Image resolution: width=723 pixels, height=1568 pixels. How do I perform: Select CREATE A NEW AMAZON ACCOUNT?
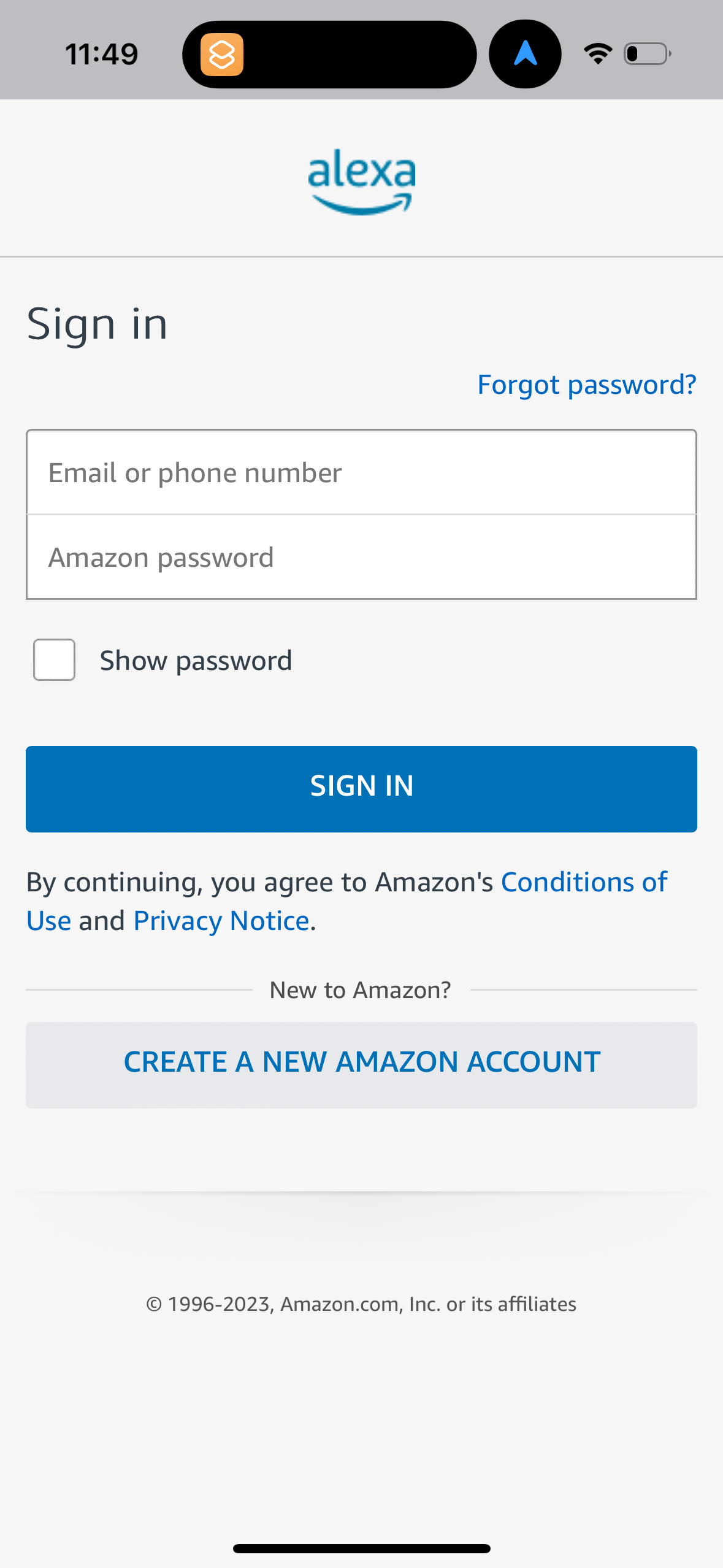361,1062
